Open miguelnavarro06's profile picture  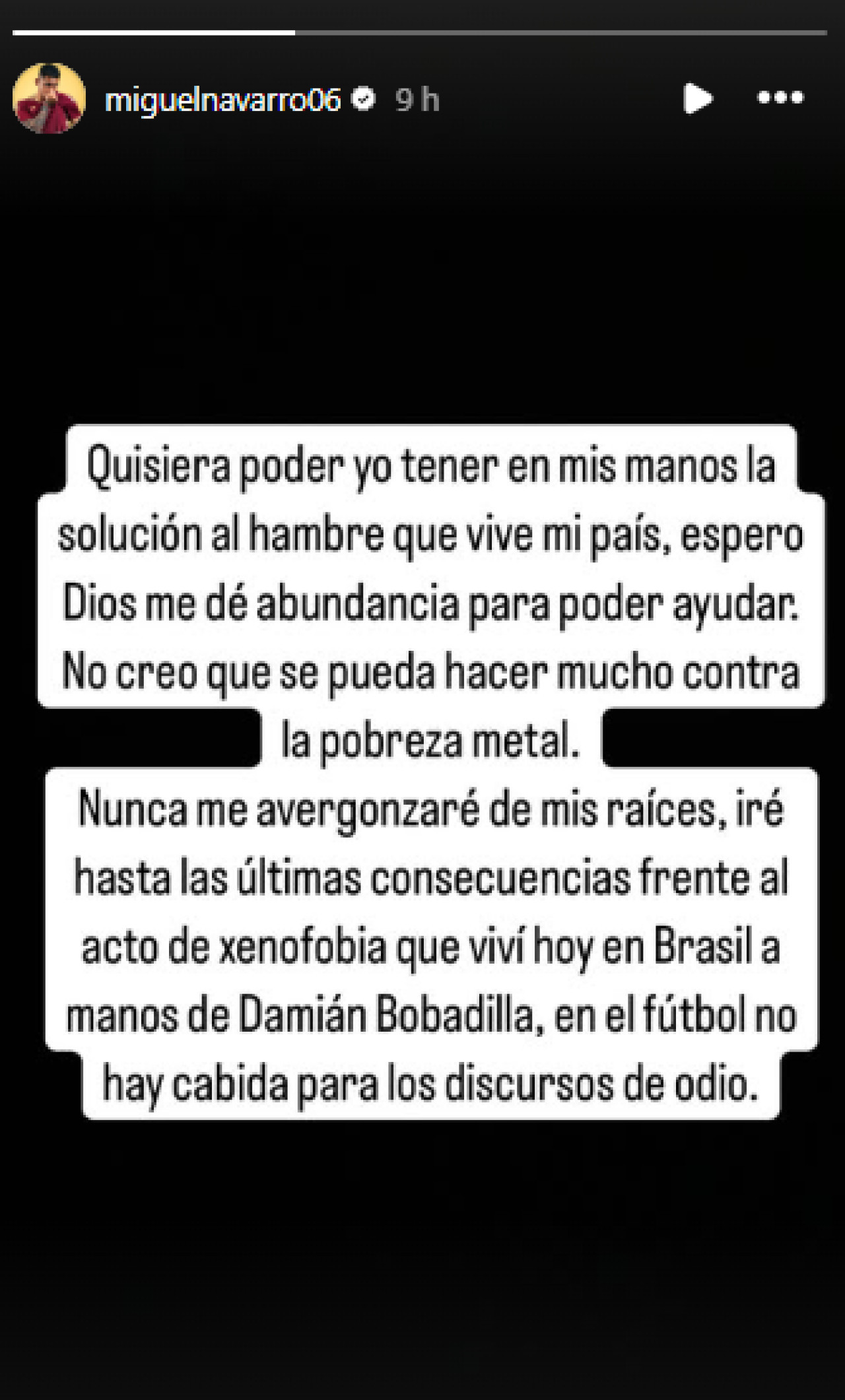click(x=49, y=99)
